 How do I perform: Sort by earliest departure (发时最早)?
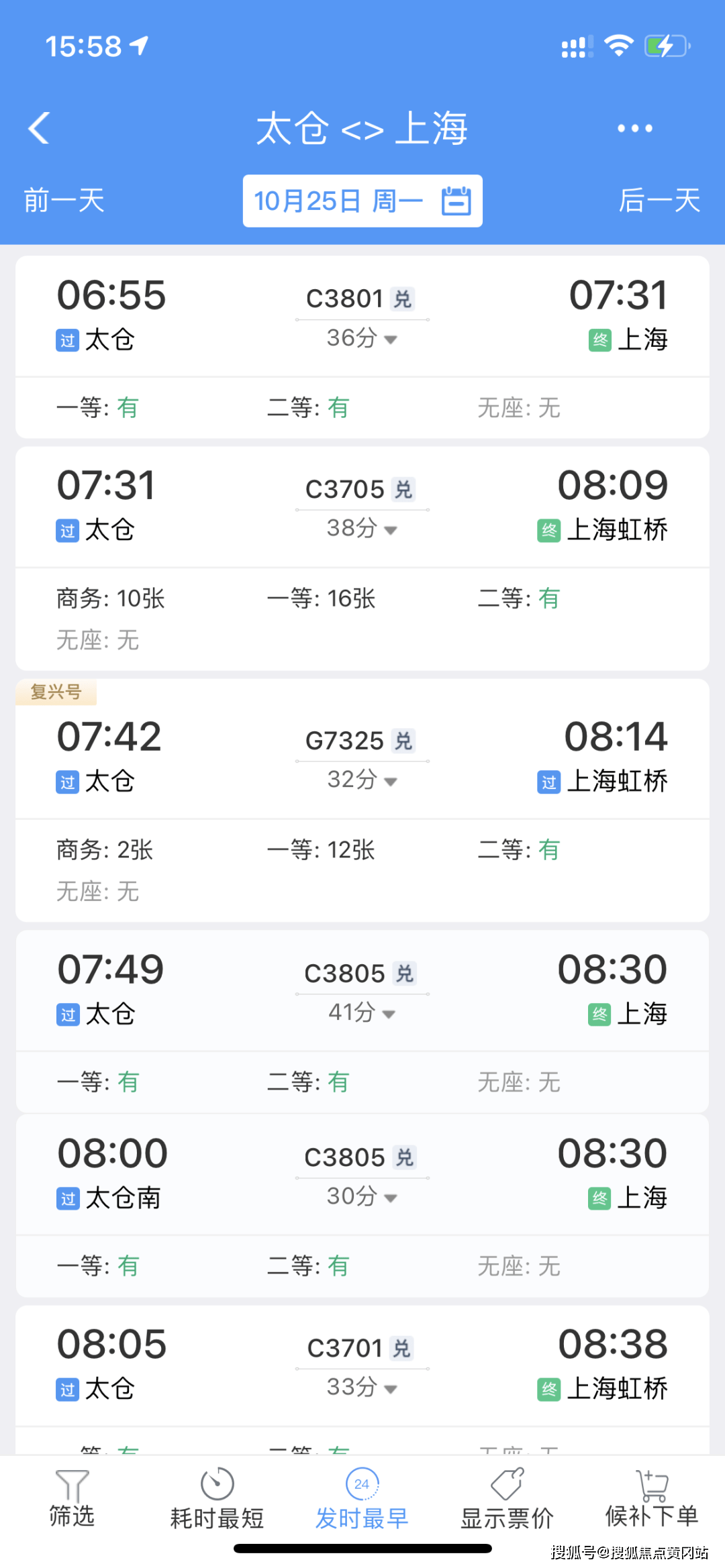tap(362, 1500)
